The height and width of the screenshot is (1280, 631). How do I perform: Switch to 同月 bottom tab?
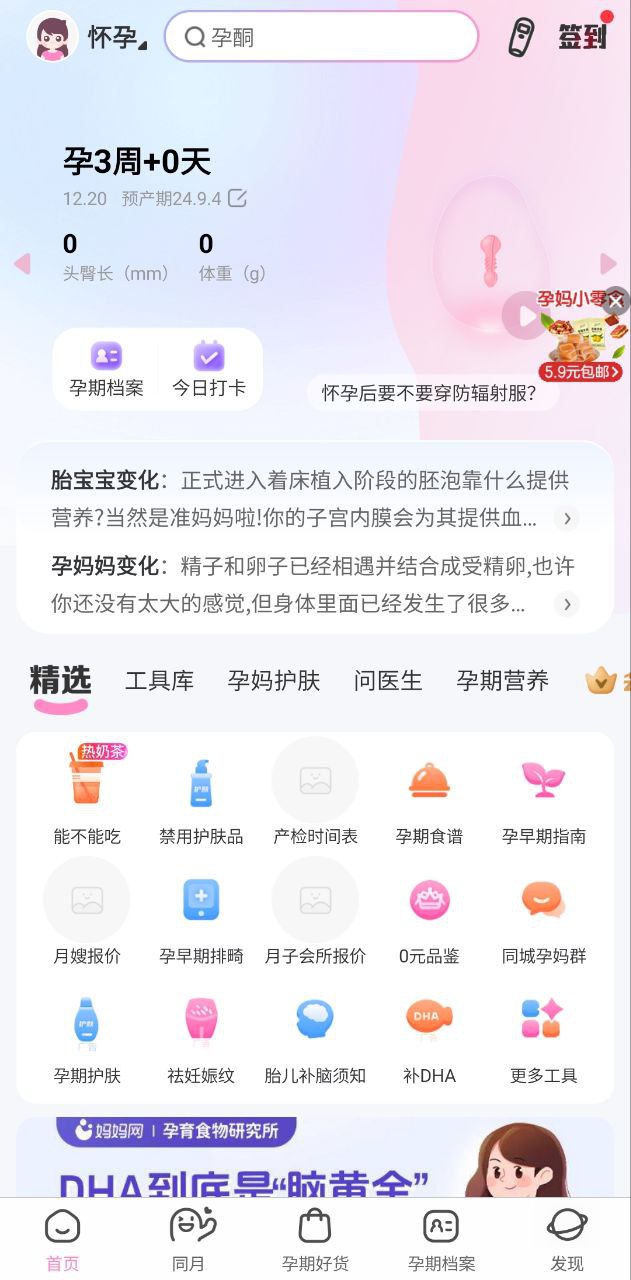click(x=188, y=1239)
